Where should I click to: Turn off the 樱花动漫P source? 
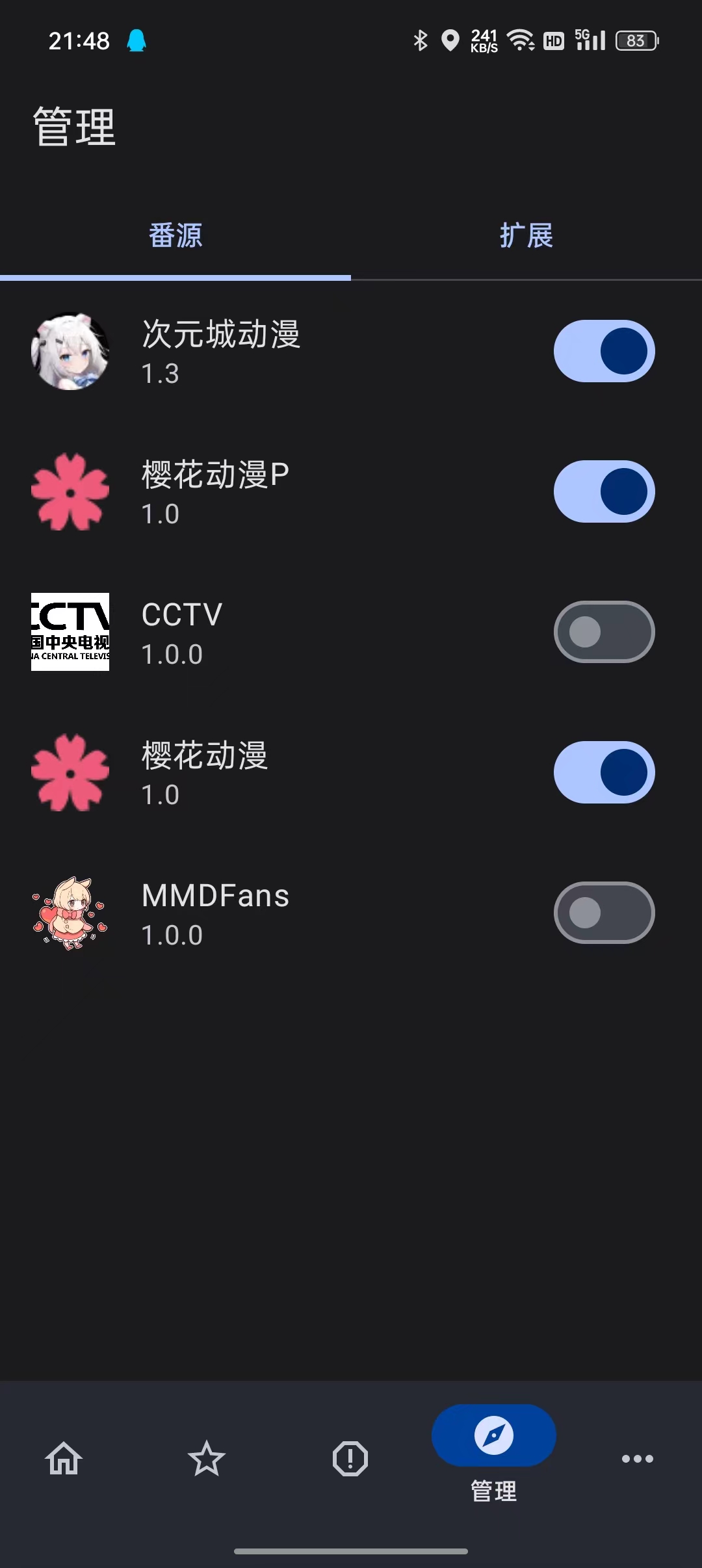pyautogui.click(x=604, y=491)
